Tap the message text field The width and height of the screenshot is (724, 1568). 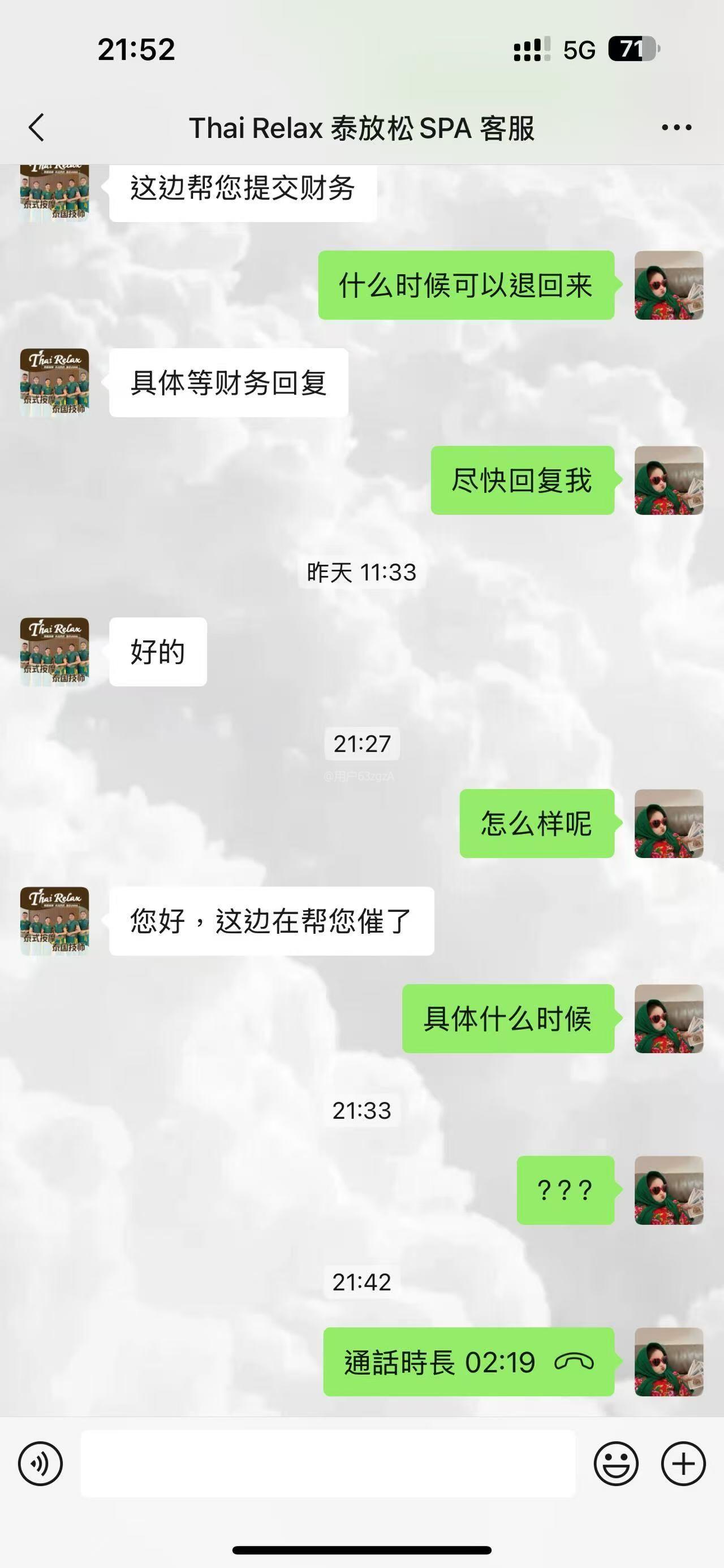327,1464
